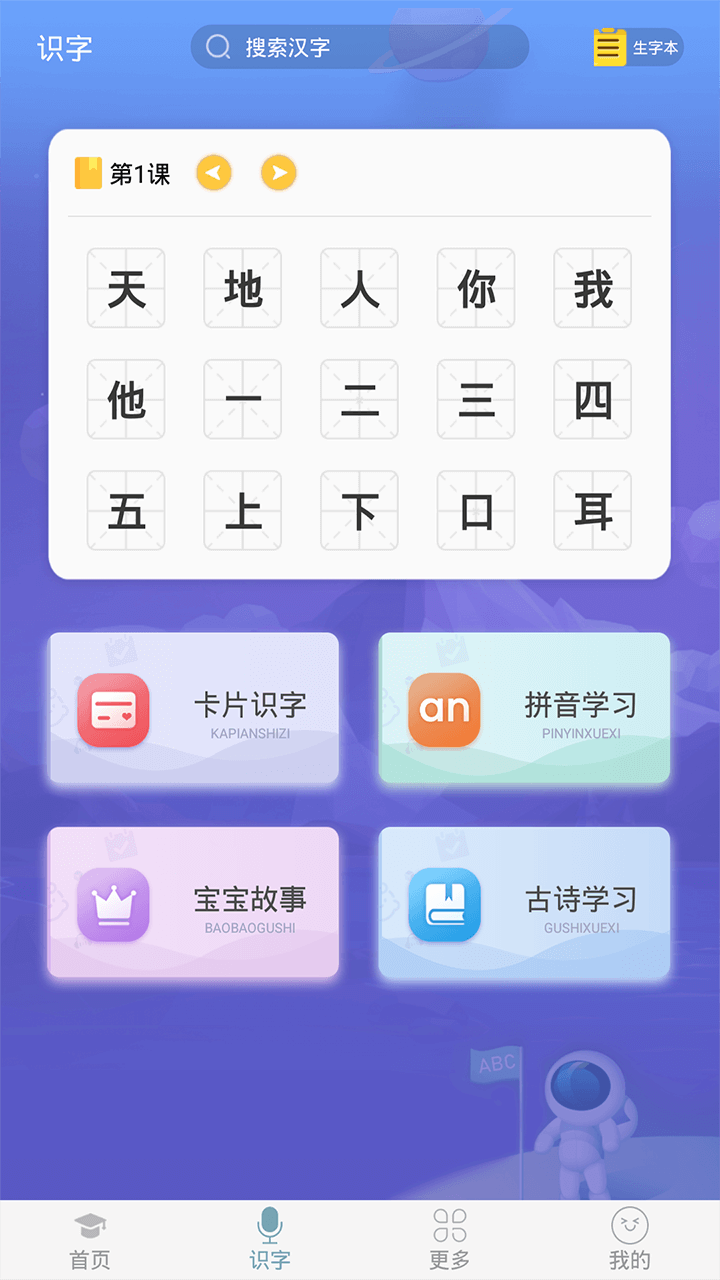Tap the yellow lesson bookmark icon beside 第1课
Image resolution: width=720 pixels, height=1280 pixels.
(90, 172)
